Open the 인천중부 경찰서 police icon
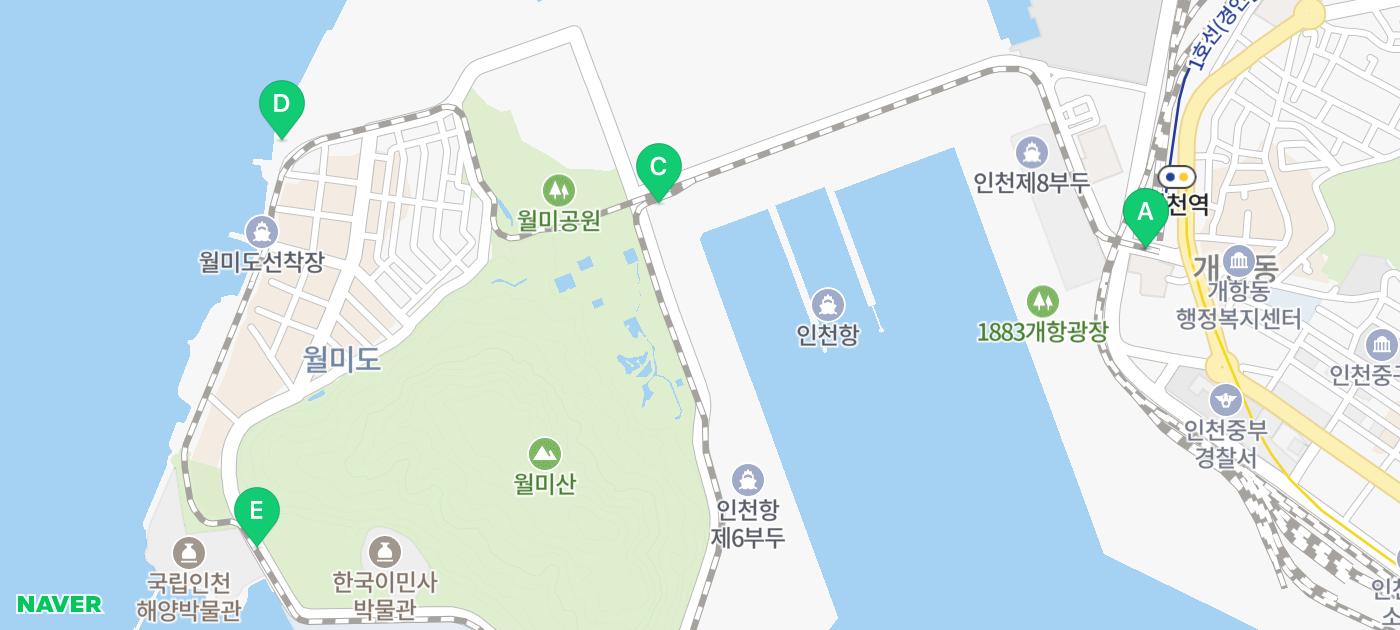This screenshot has height=630, width=1400. coord(1225,400)
